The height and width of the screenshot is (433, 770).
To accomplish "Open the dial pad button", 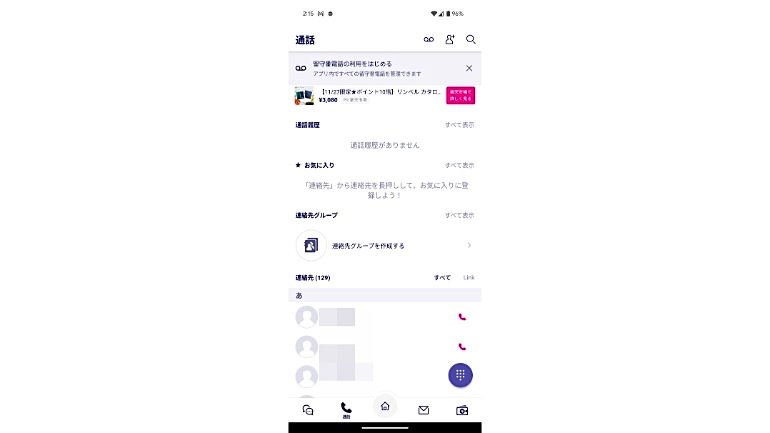I will pos(460,375).
